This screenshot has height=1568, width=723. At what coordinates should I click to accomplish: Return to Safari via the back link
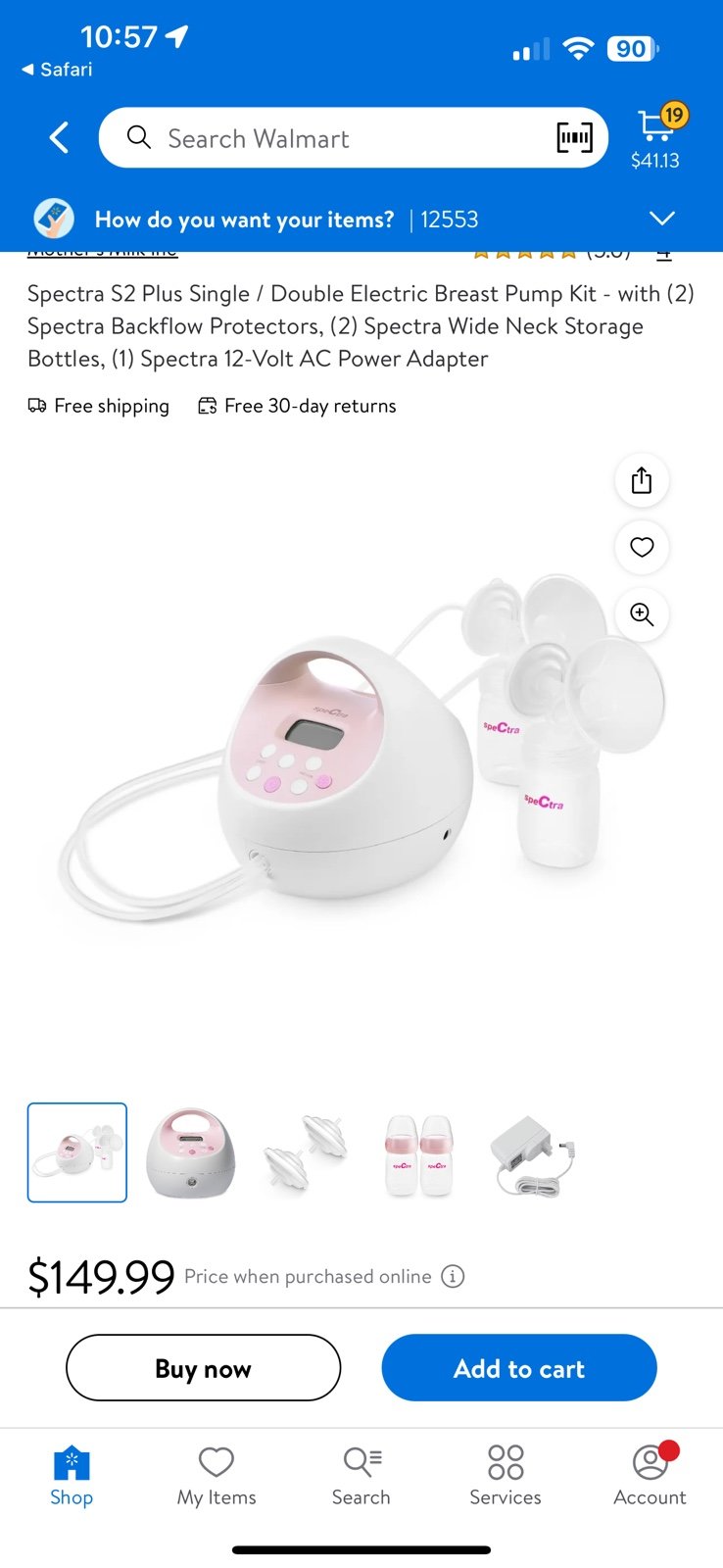point(57,70)
